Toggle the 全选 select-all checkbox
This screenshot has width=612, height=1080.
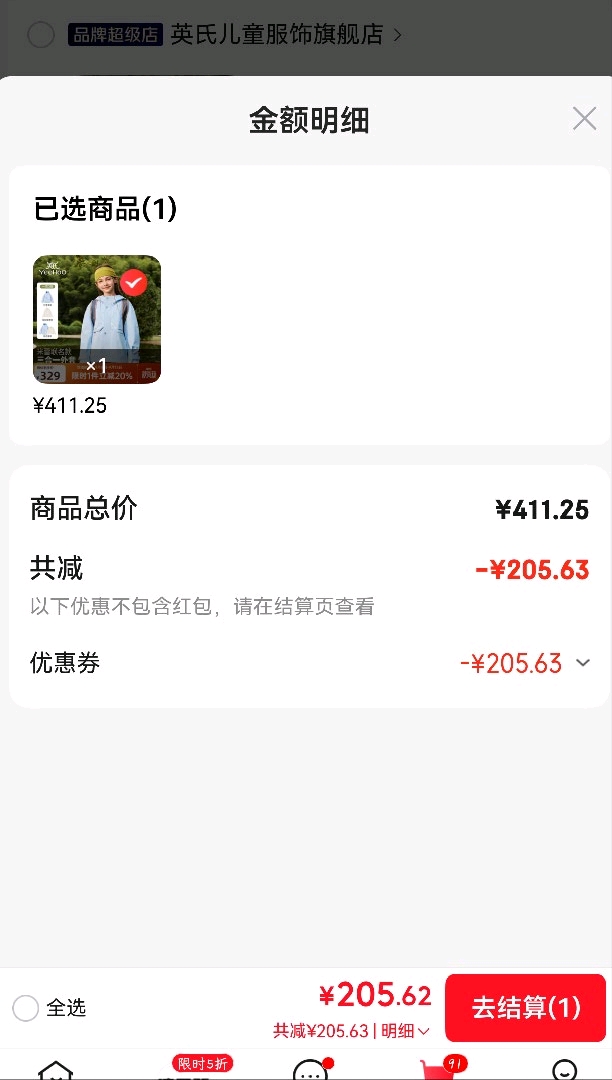tap(25, 1009)
